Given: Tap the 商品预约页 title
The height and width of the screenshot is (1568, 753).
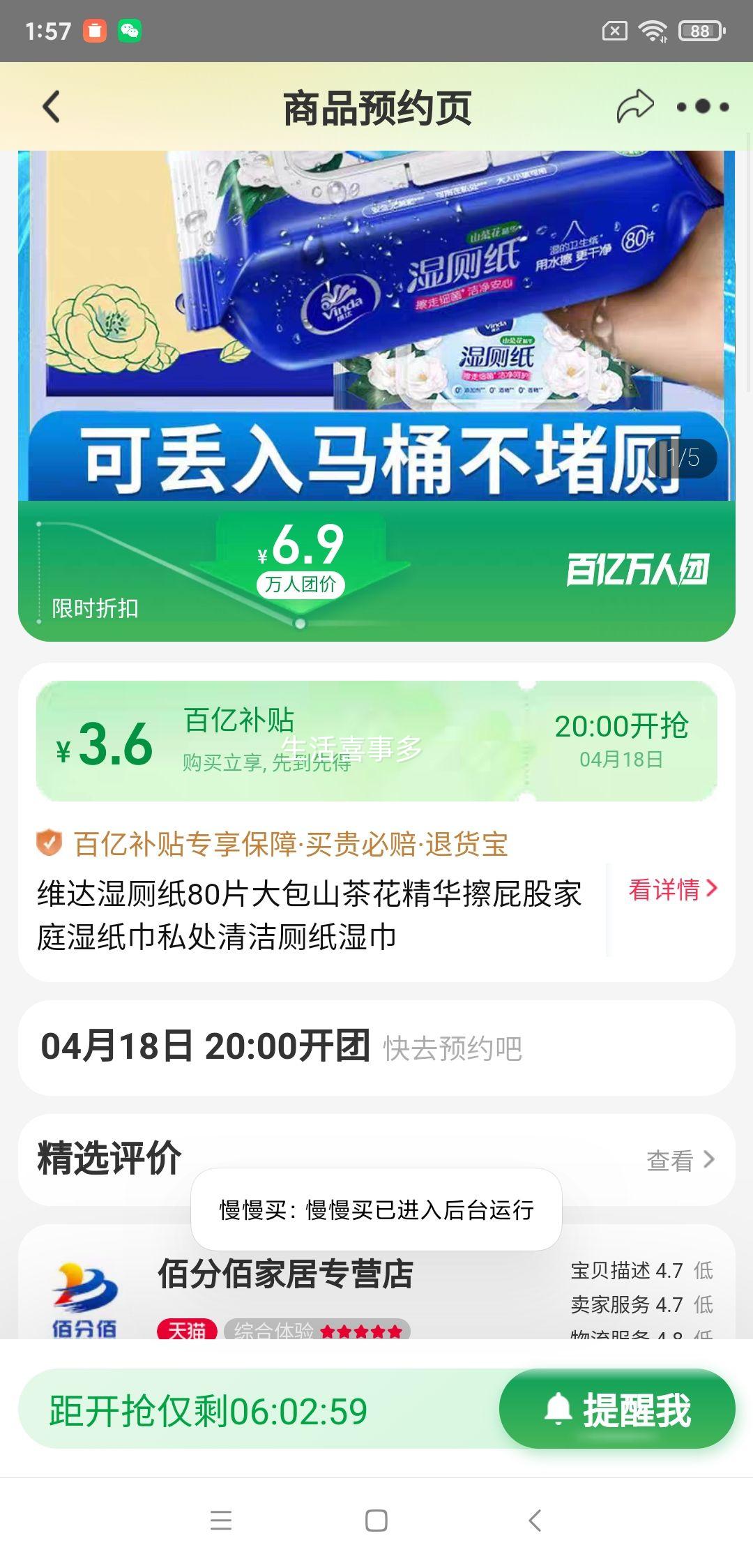Looking at the screenshot, I should click(376, 108).
